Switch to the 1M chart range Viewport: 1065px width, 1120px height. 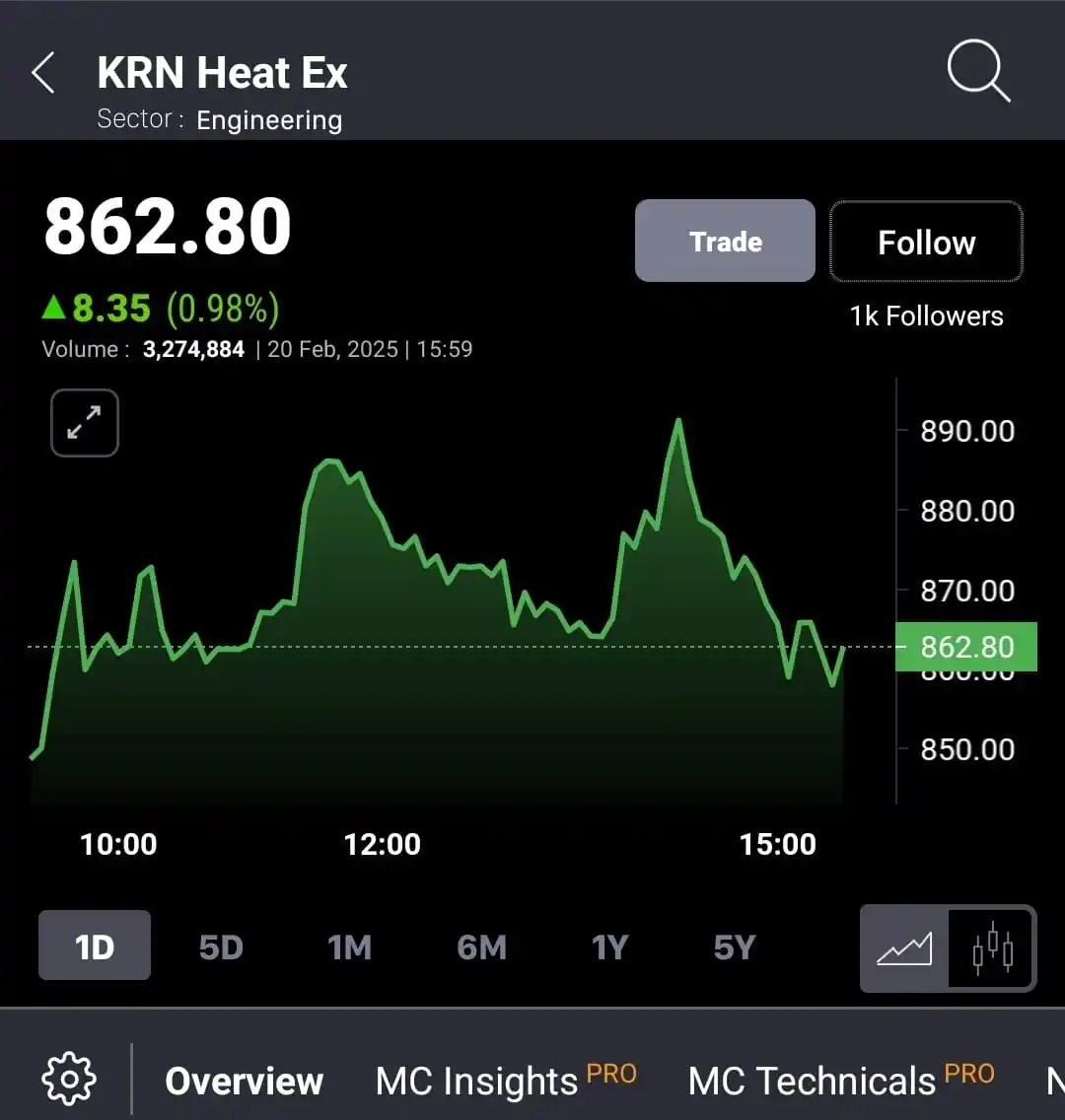pos(349,947)
